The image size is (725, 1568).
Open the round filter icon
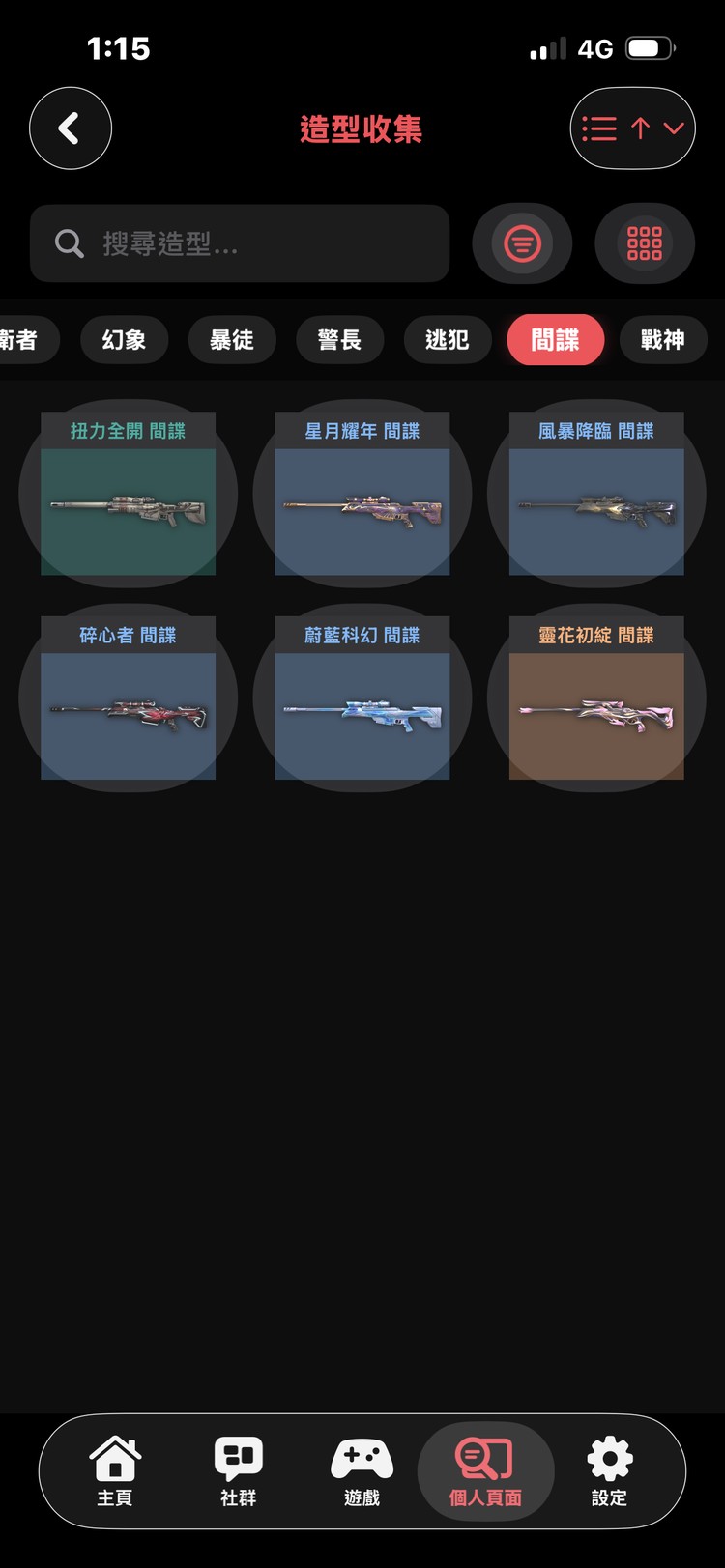pos(522,243)
